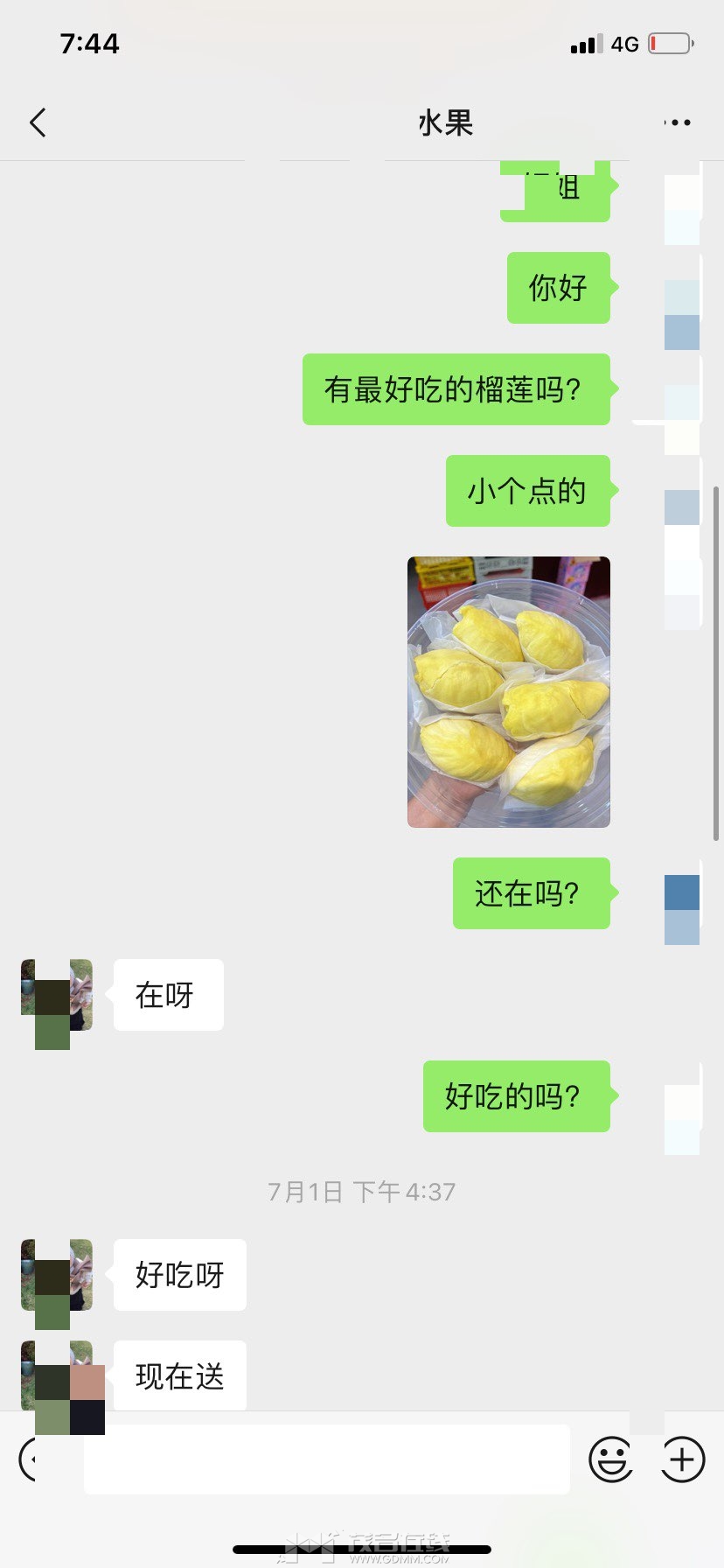Open the plus attachments menu
724x1568 pixels.
coord(683,1459)
